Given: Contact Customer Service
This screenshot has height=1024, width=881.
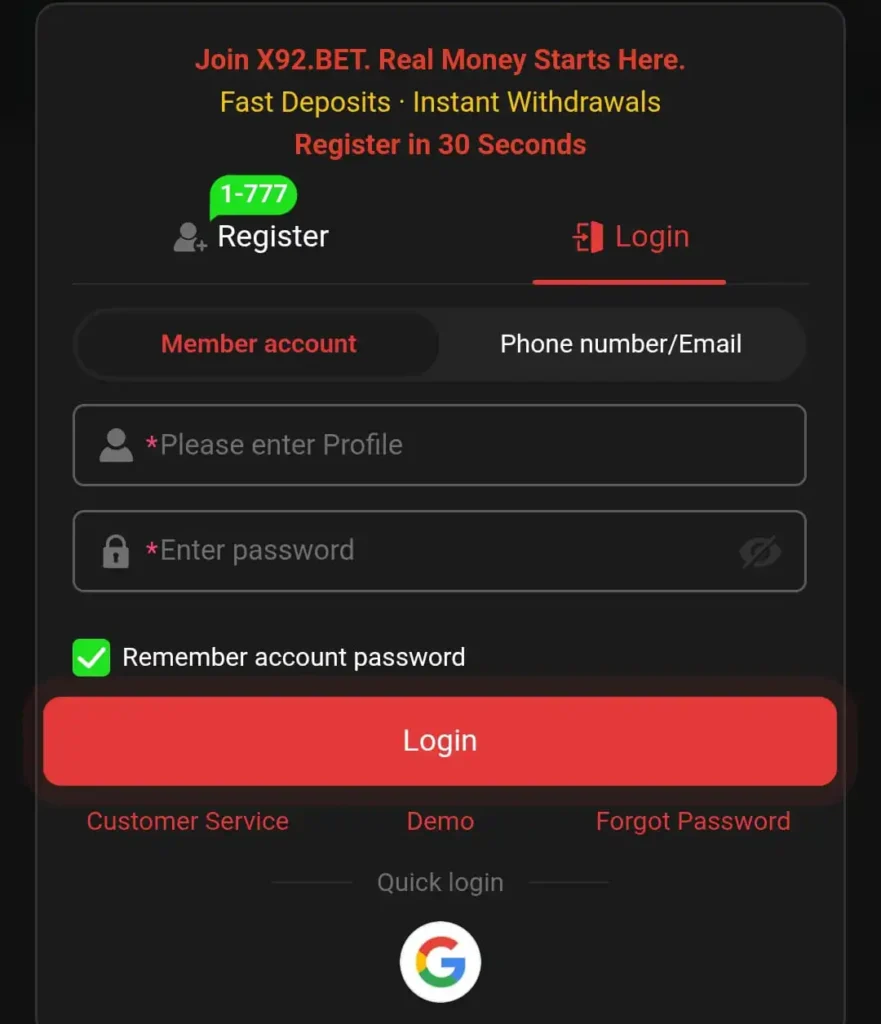Looking at the screenshot, I should [x=188, y=821].
